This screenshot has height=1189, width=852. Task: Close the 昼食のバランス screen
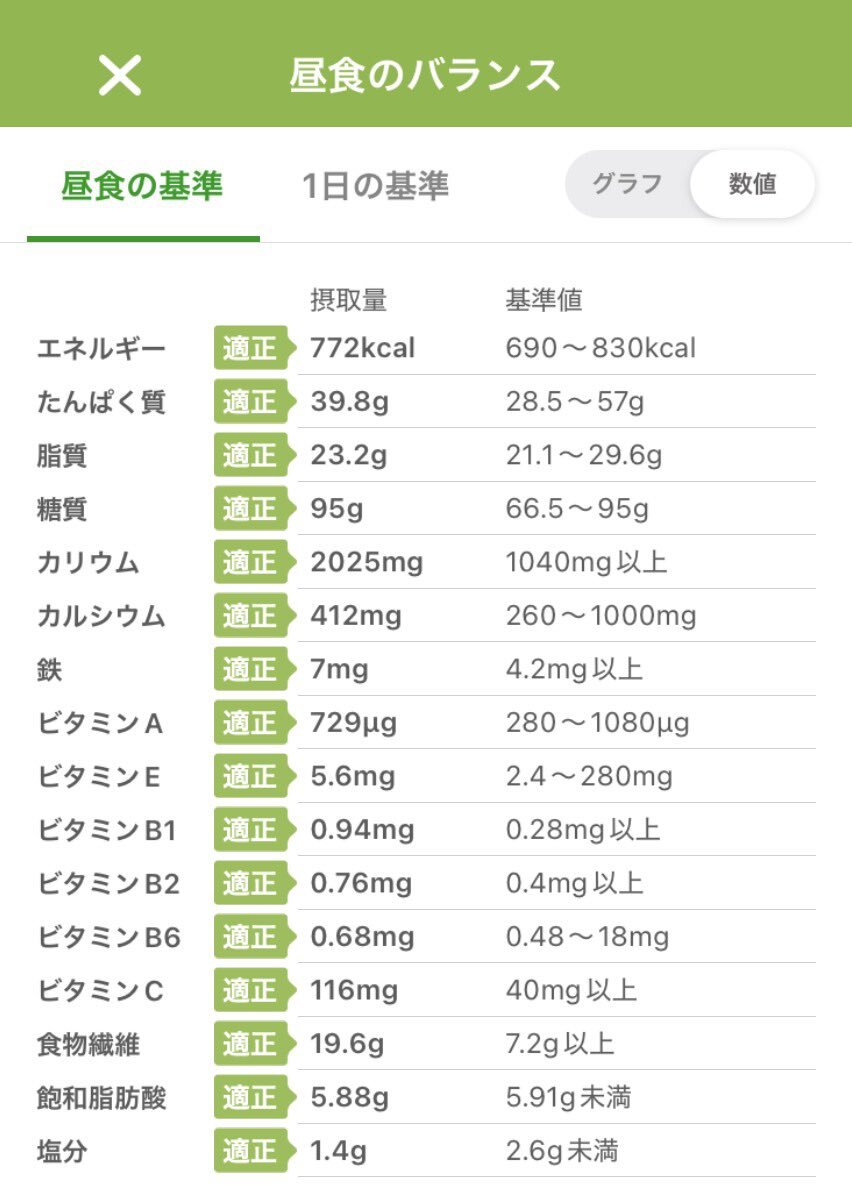pyautogui.click(x=120, y=76)
